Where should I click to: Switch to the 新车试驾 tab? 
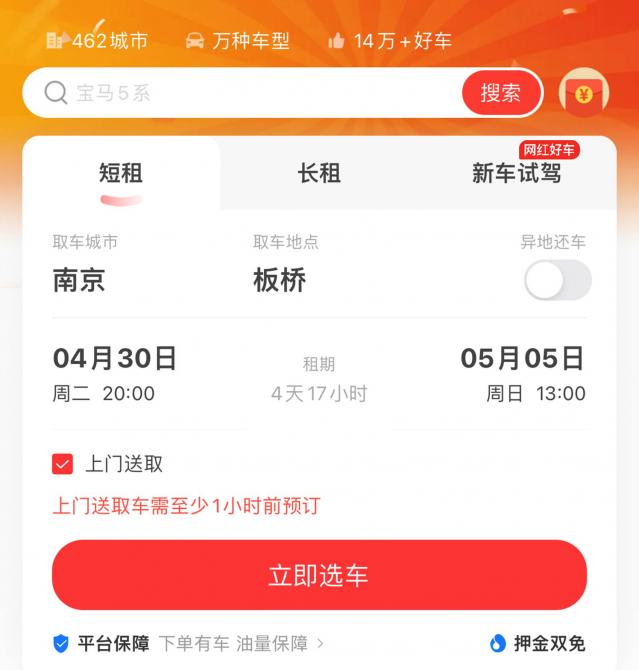click(x=516, y=173)
